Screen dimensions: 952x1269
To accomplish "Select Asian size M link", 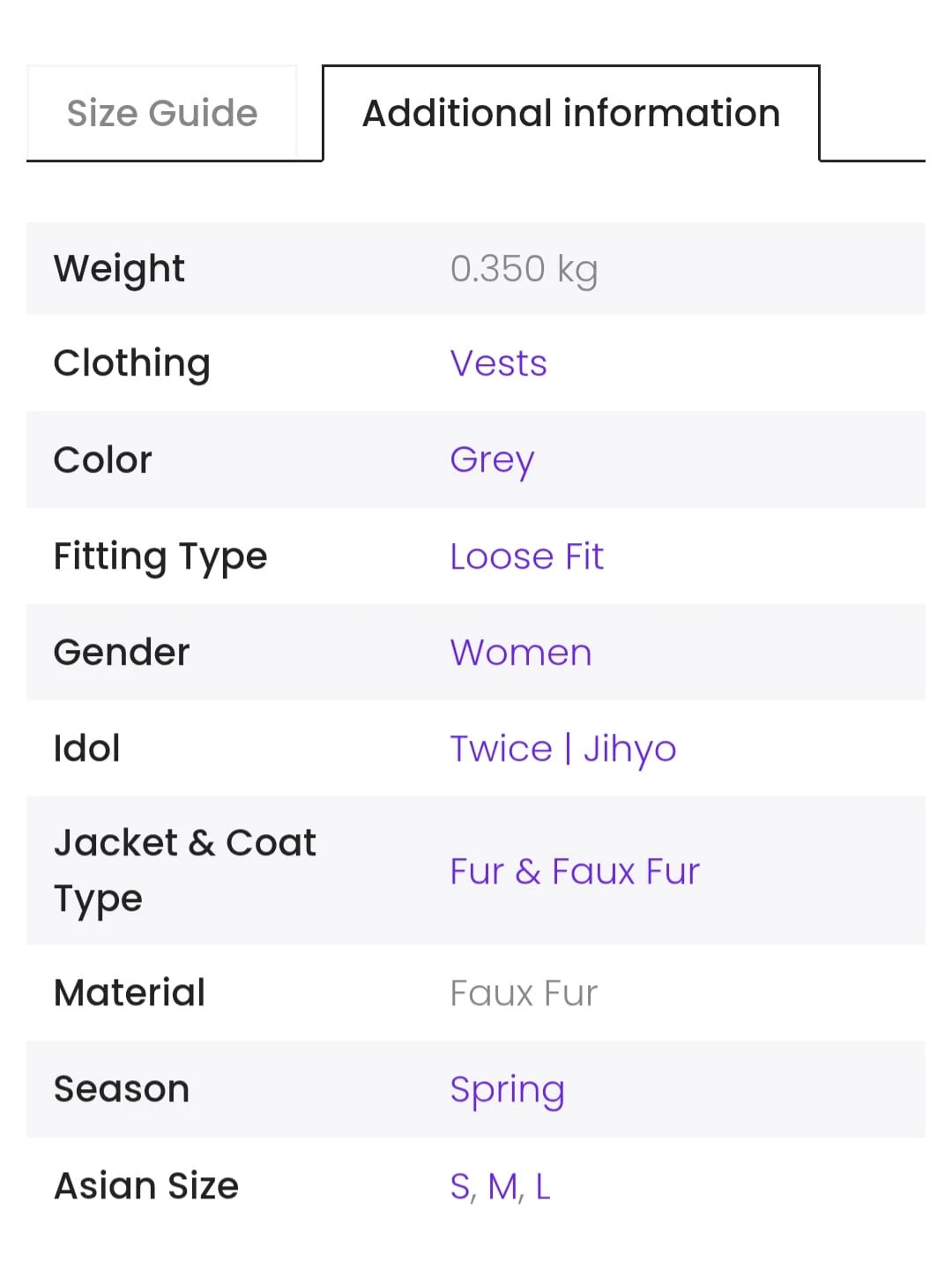I will 503,1186.
